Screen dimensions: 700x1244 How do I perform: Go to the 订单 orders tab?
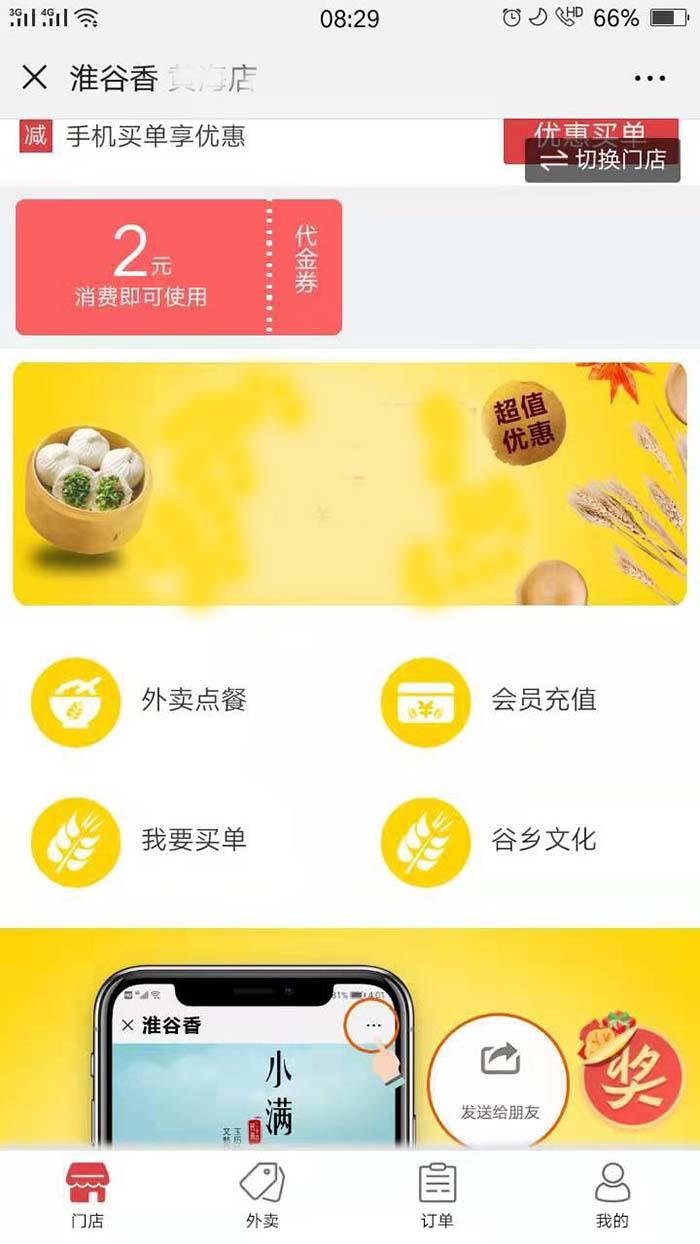tap(437, 1196)
